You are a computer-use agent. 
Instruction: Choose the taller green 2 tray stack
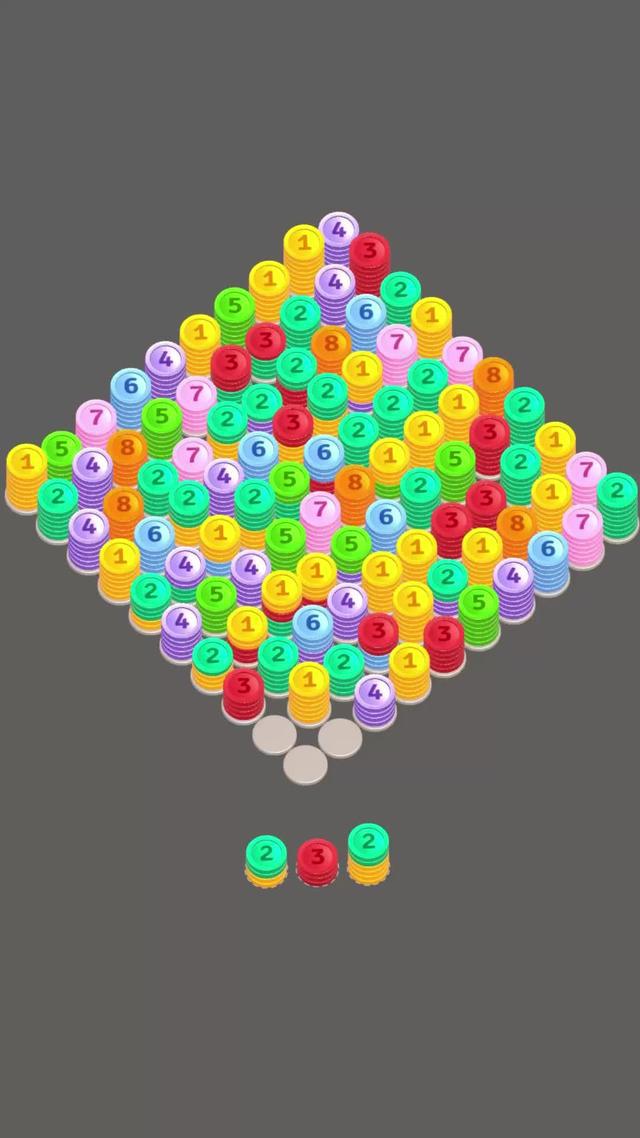pyautogui.click(x=368, y=850)
